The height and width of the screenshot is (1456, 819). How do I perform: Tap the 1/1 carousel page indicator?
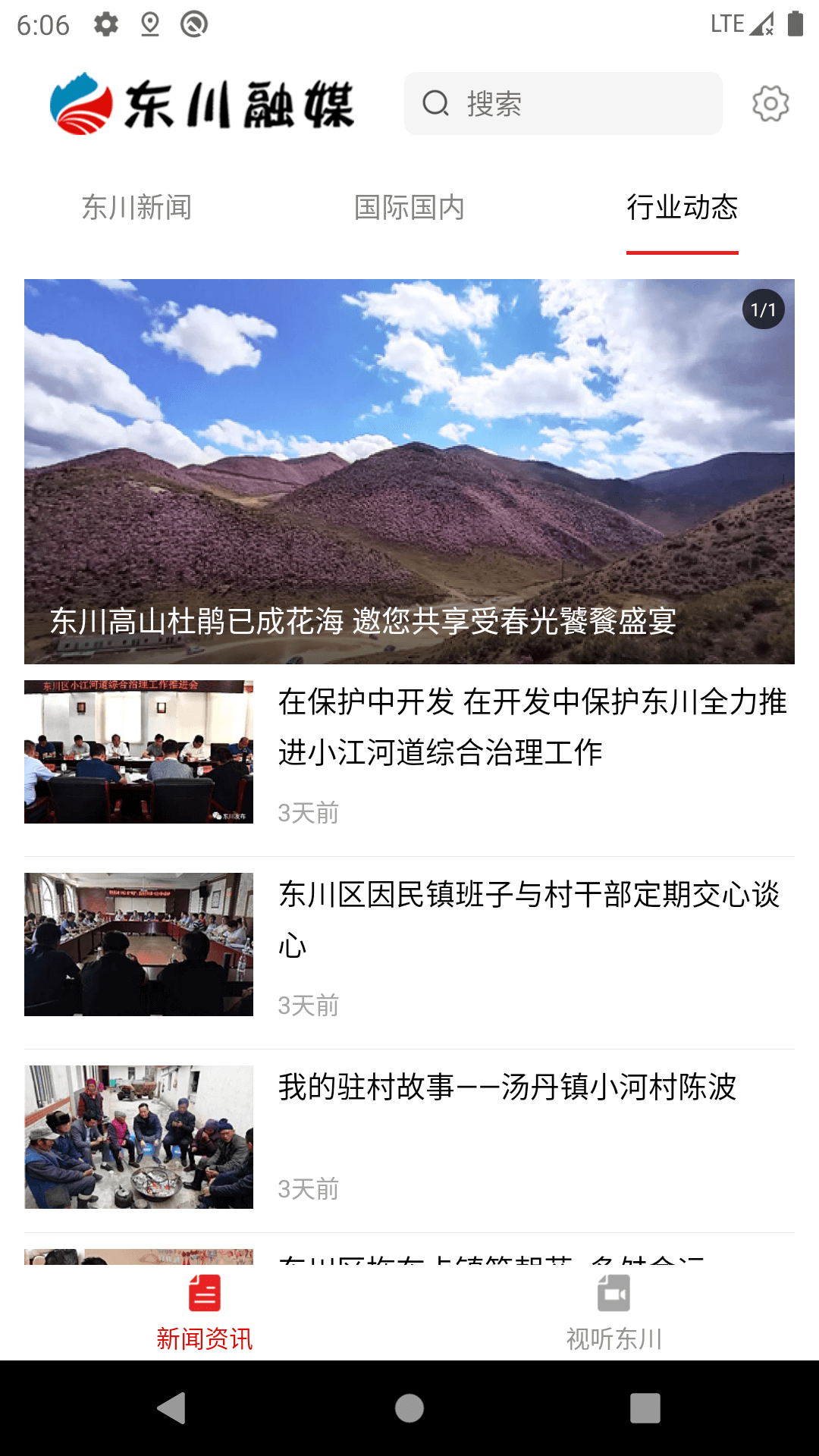click(x=762, y=310)
